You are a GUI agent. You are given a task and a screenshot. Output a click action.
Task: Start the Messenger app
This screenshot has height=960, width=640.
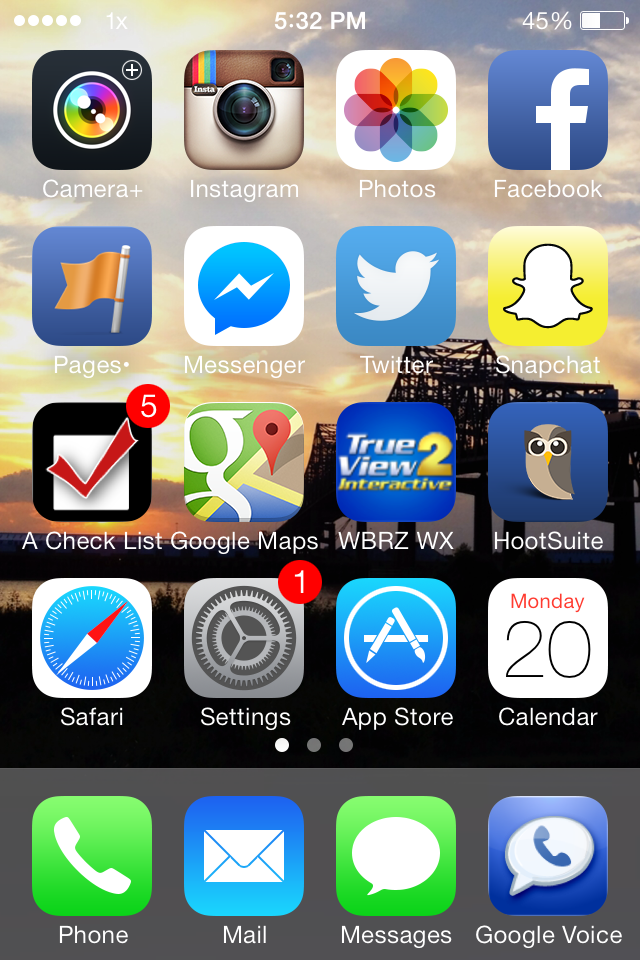click(244, 286)
